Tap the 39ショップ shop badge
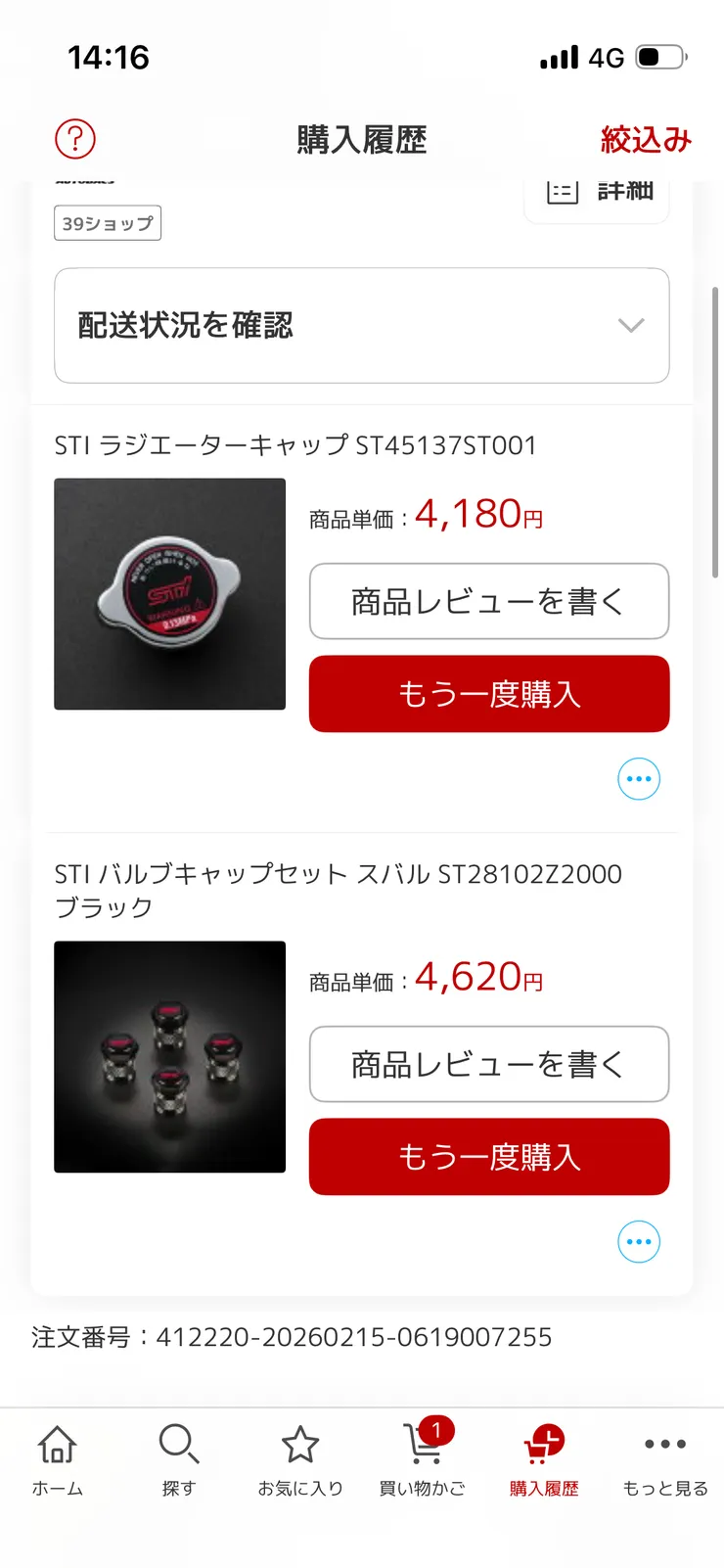 108,222
